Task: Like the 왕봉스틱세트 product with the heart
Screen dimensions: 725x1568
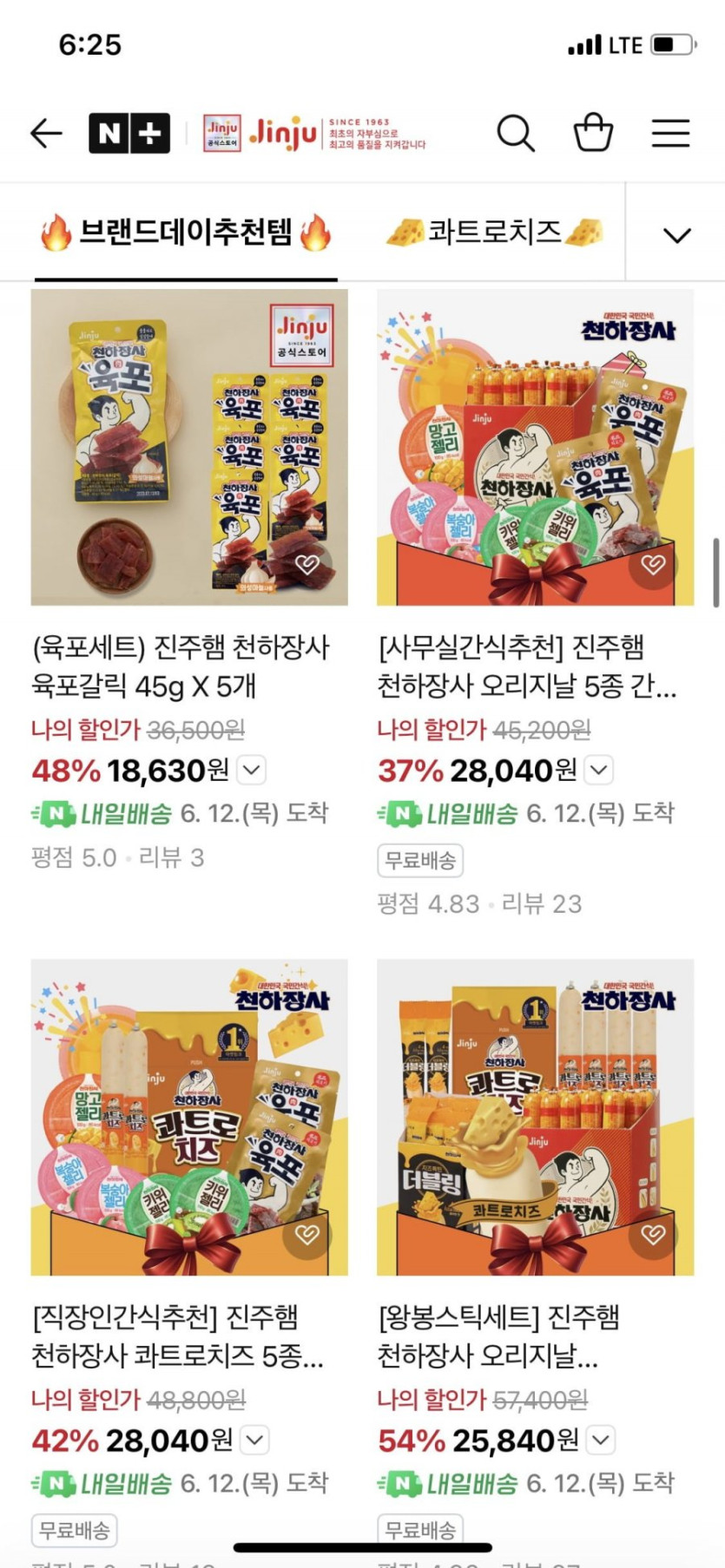Action: pos(653,1234)
